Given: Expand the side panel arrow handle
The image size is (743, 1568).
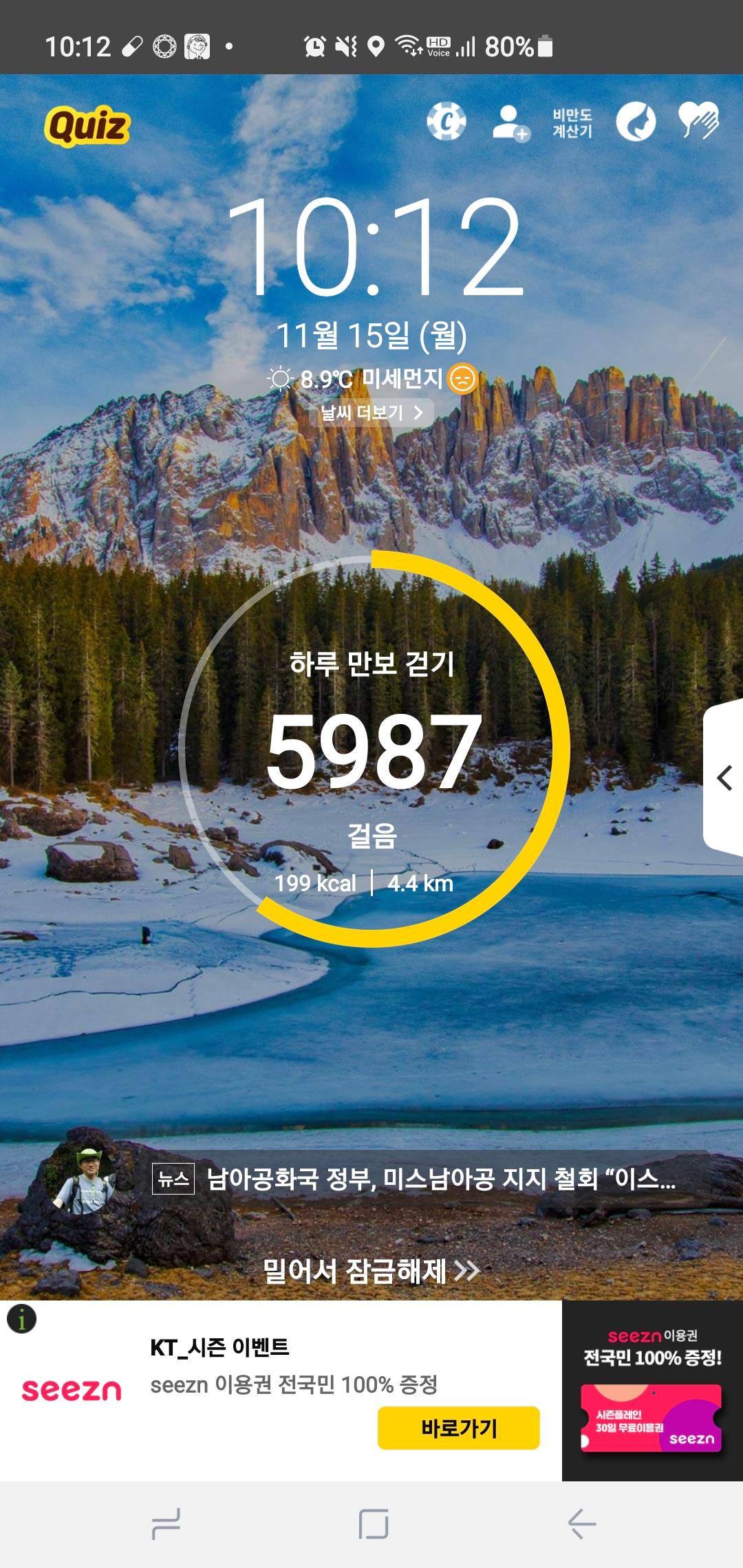Looking at the screenshot, I should (x=724, y=778).
